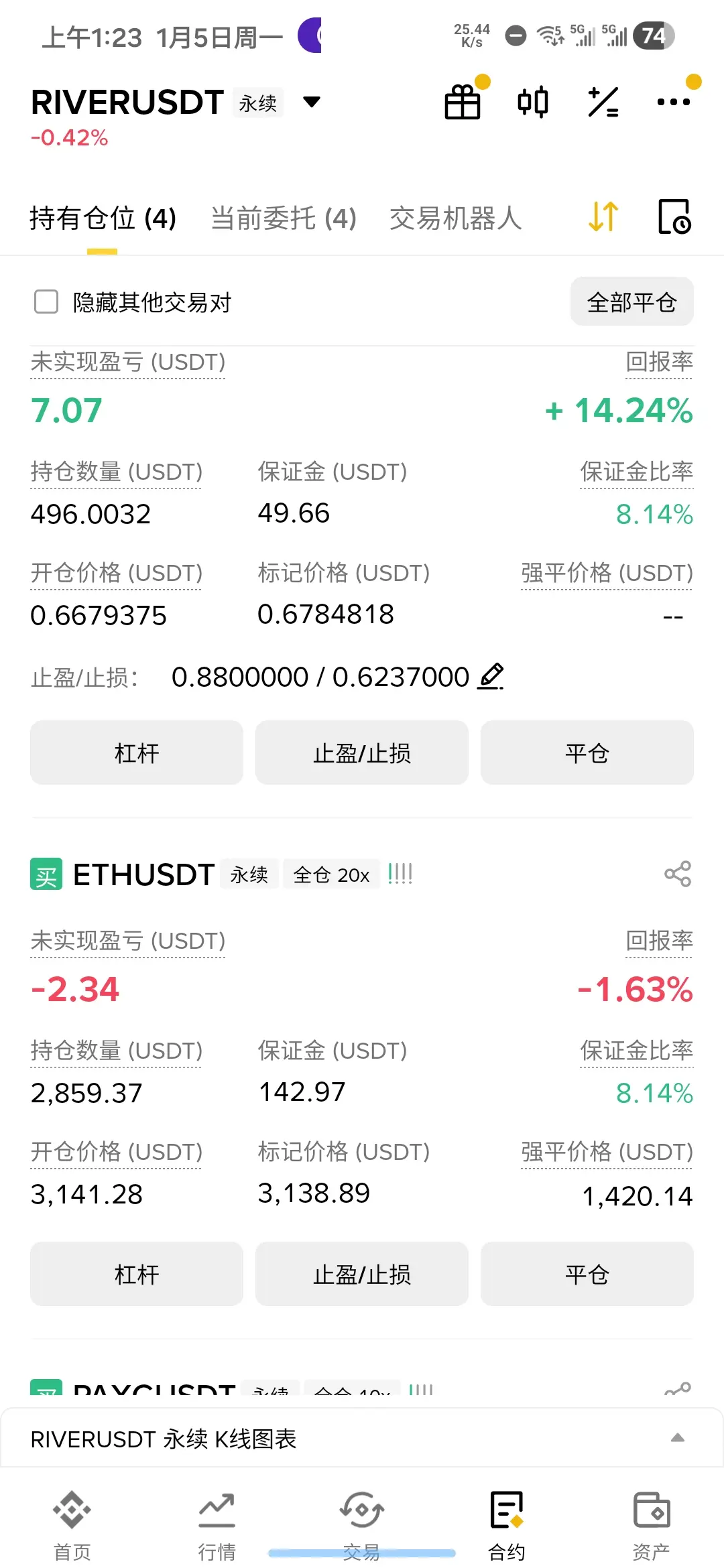Switch to 当前委托 (4) tab
Screen dimensions: 724x1568
[x=283, y=218]
